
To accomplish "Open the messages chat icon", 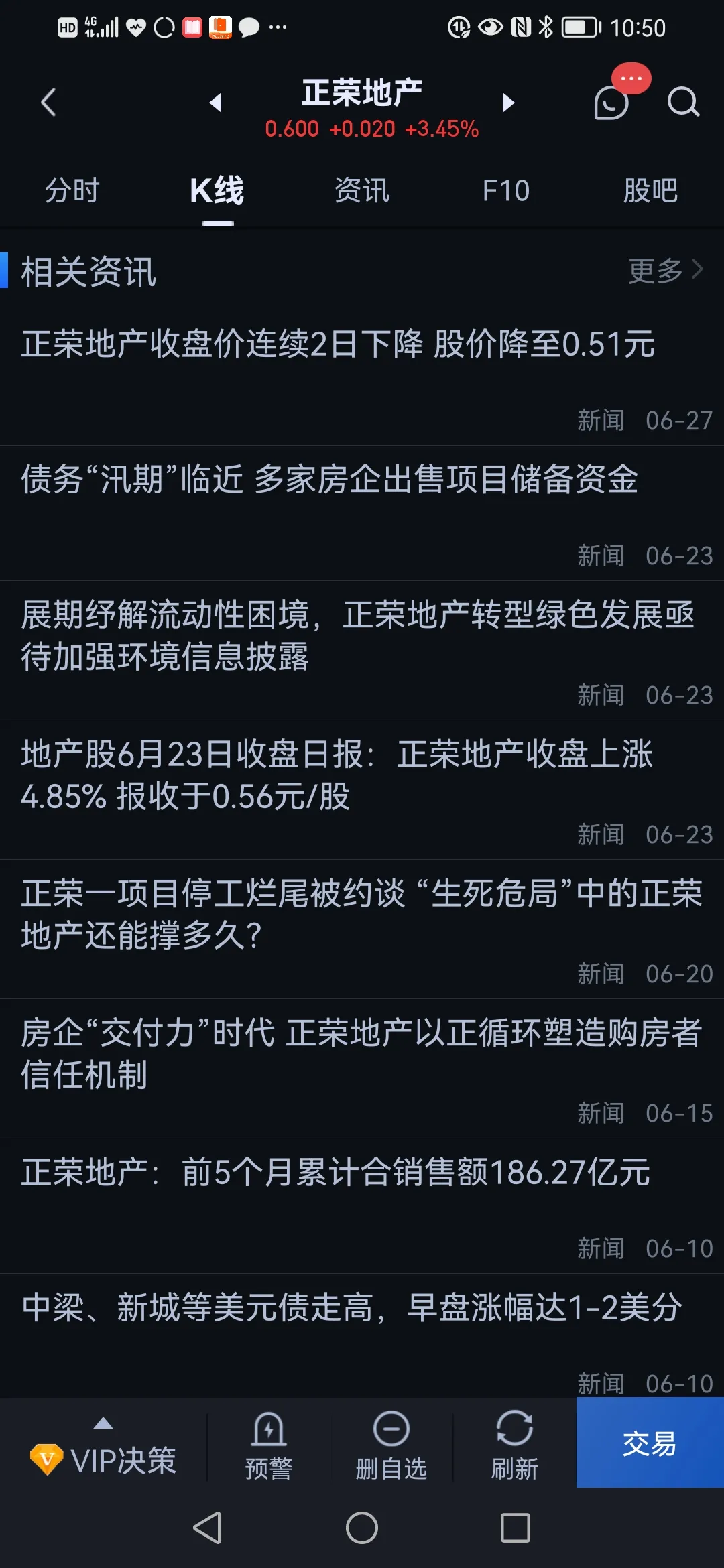I will (x=611, y=103).
